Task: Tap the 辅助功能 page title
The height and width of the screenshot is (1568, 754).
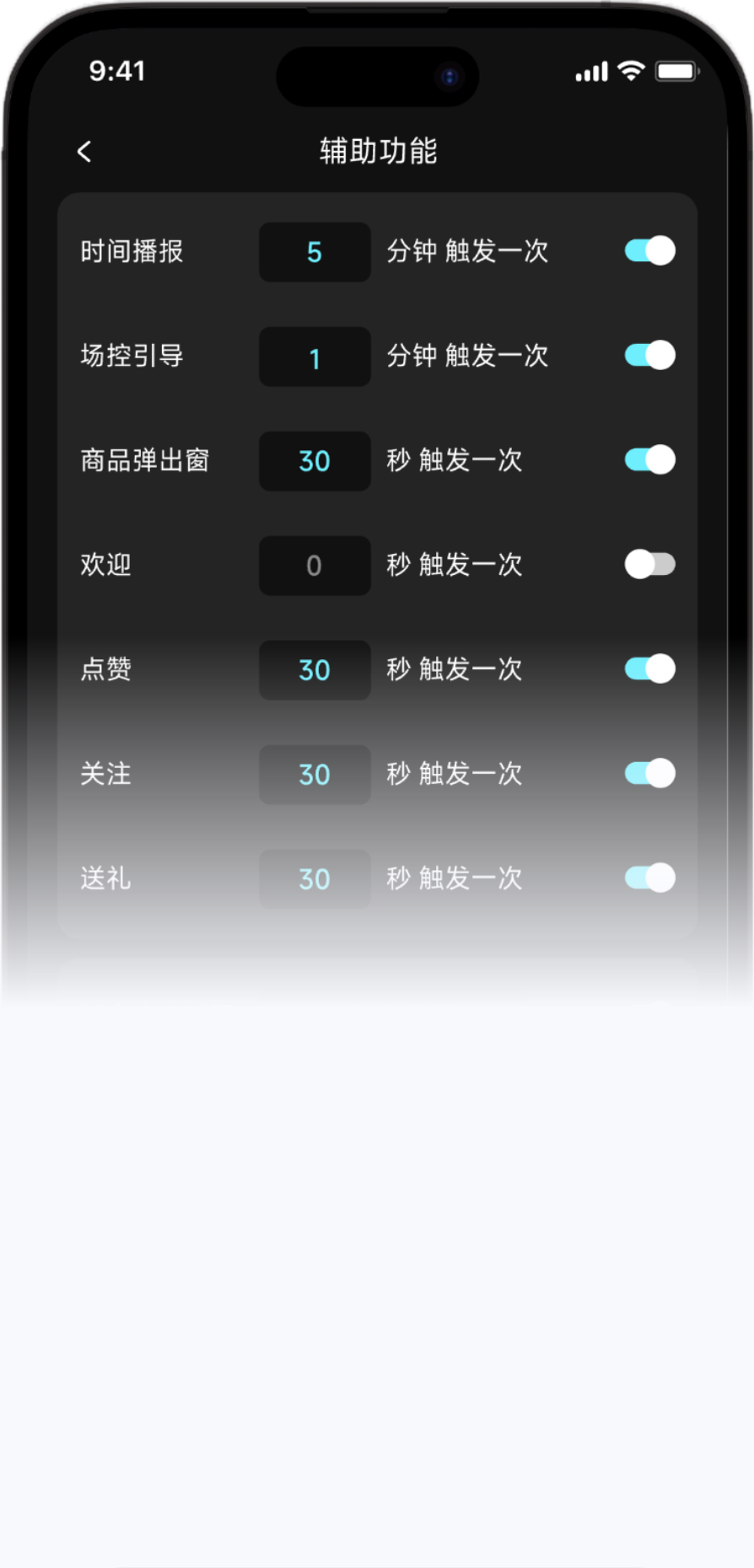Action: click(x=377, y=152)
